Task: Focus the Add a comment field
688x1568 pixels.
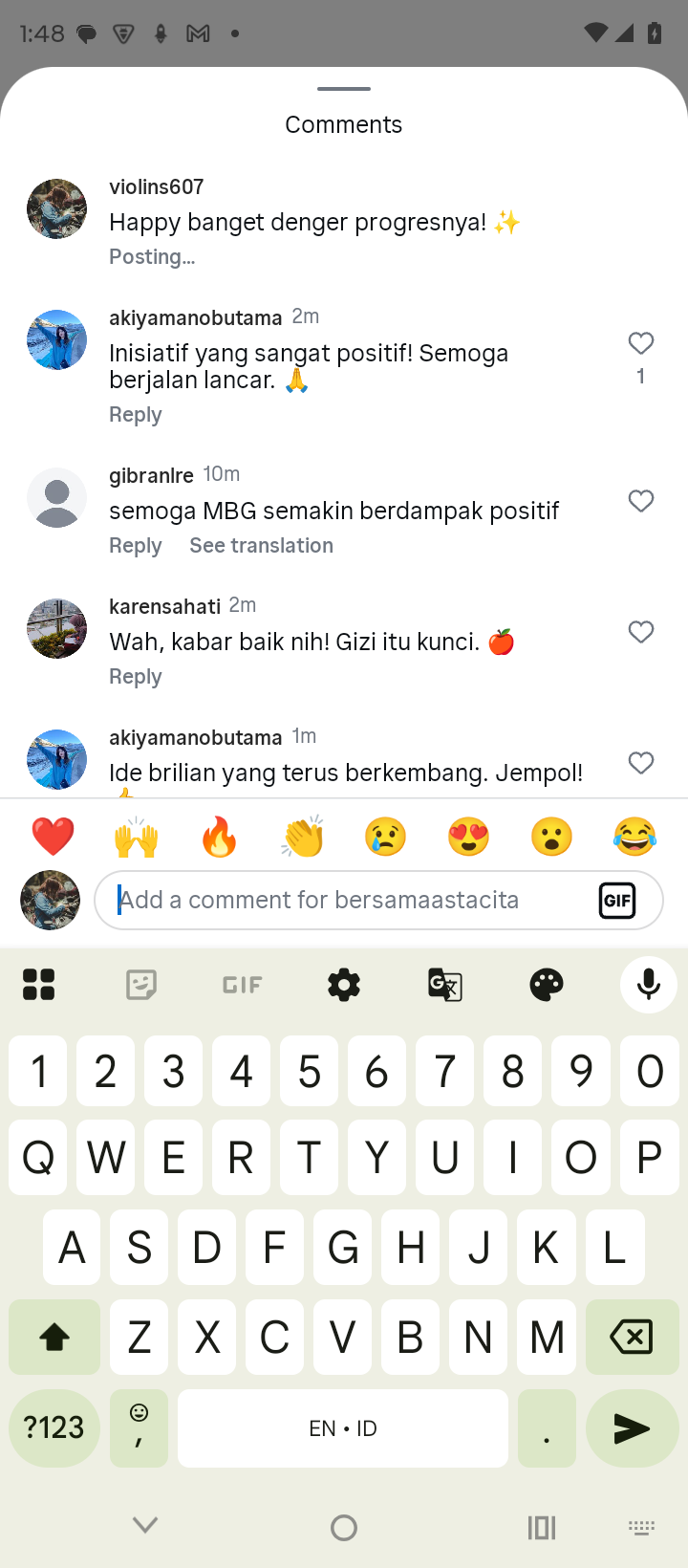Action: coord(344,900)
